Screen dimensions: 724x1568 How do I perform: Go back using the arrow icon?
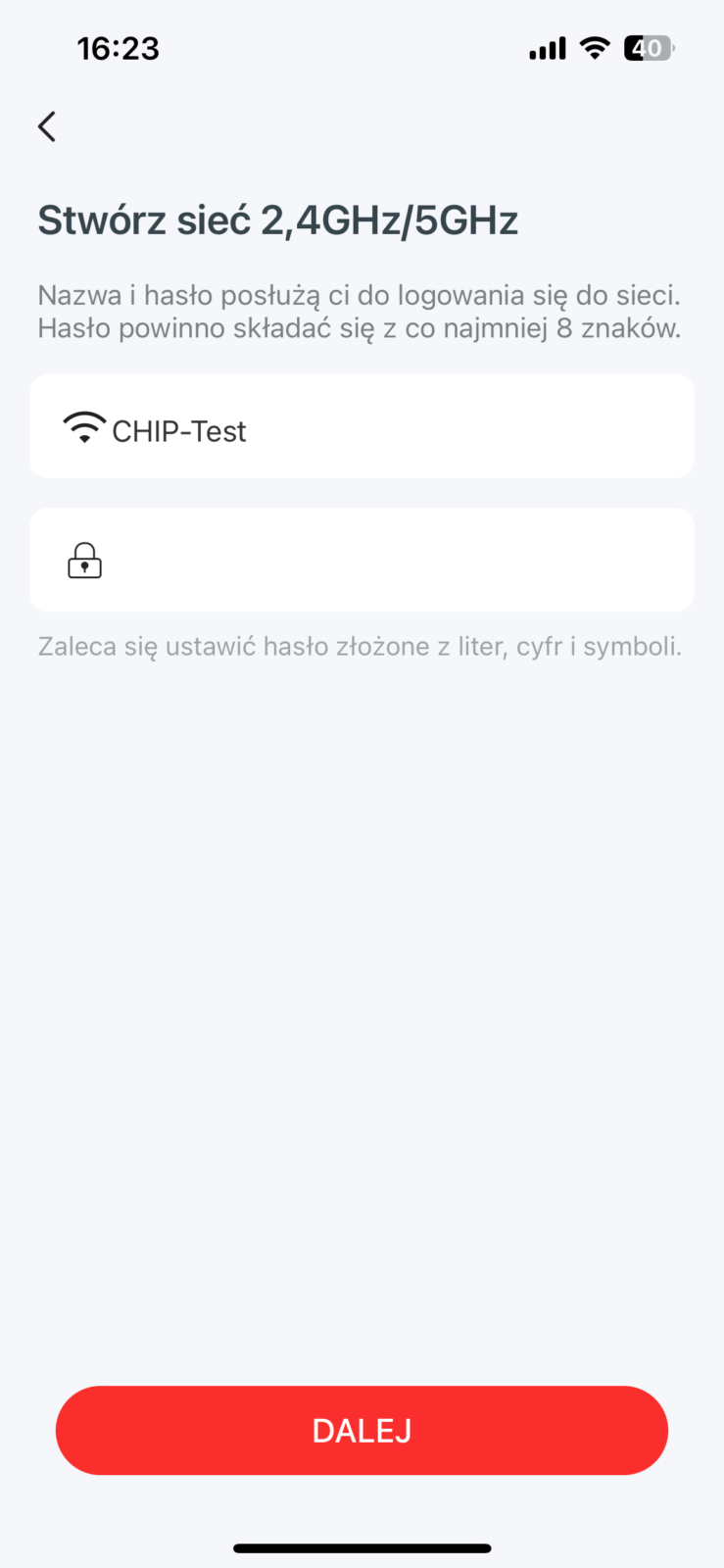46,126
